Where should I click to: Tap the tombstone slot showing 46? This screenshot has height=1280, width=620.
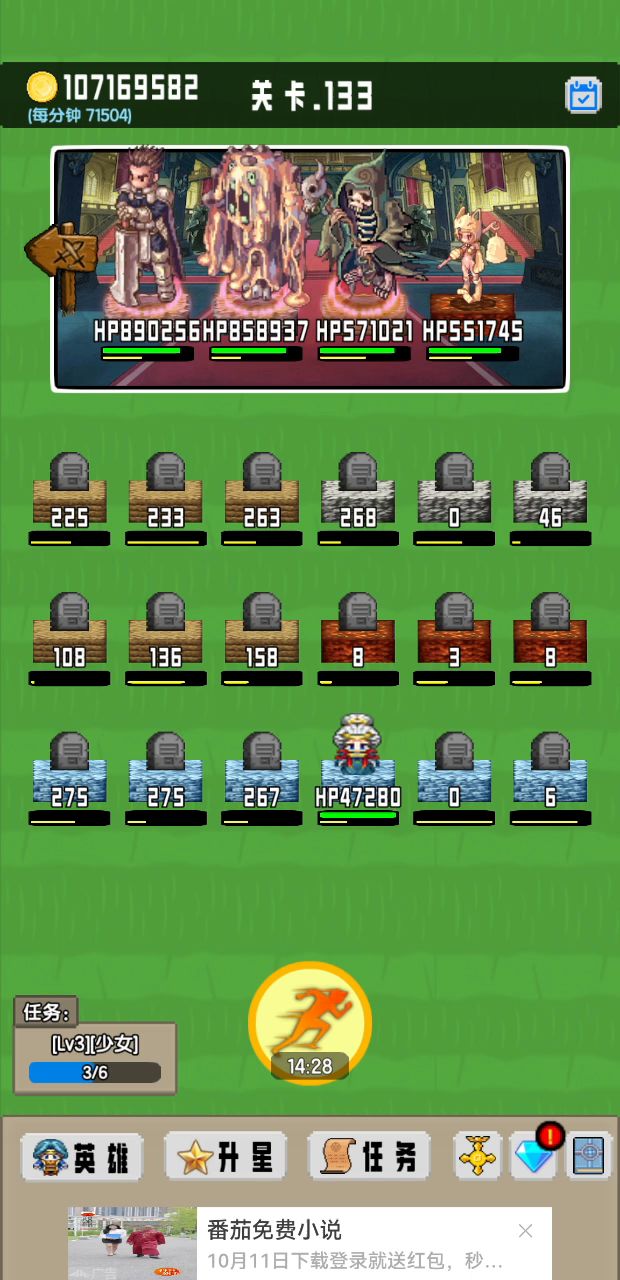(550, 492)
